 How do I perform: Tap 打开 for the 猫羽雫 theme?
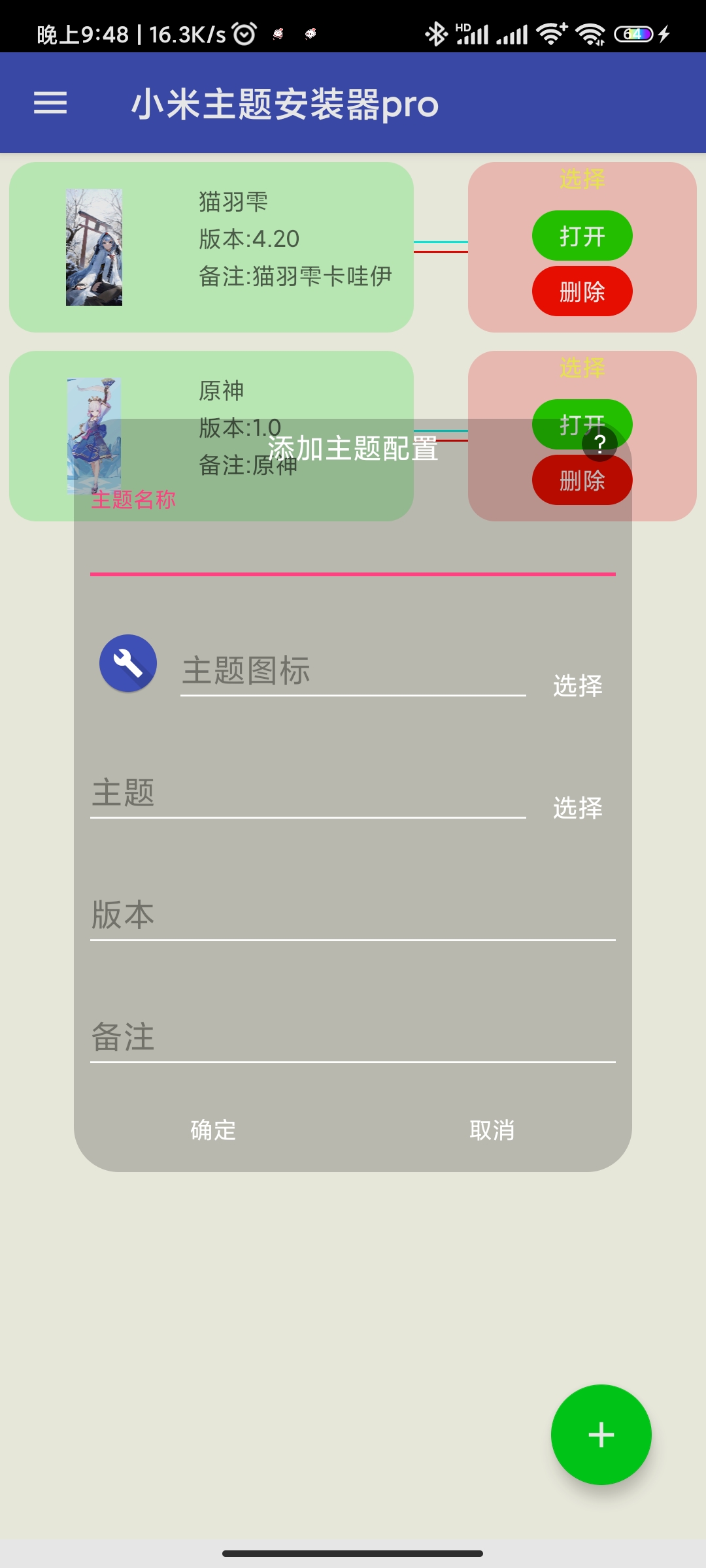[x=582, y=236]
